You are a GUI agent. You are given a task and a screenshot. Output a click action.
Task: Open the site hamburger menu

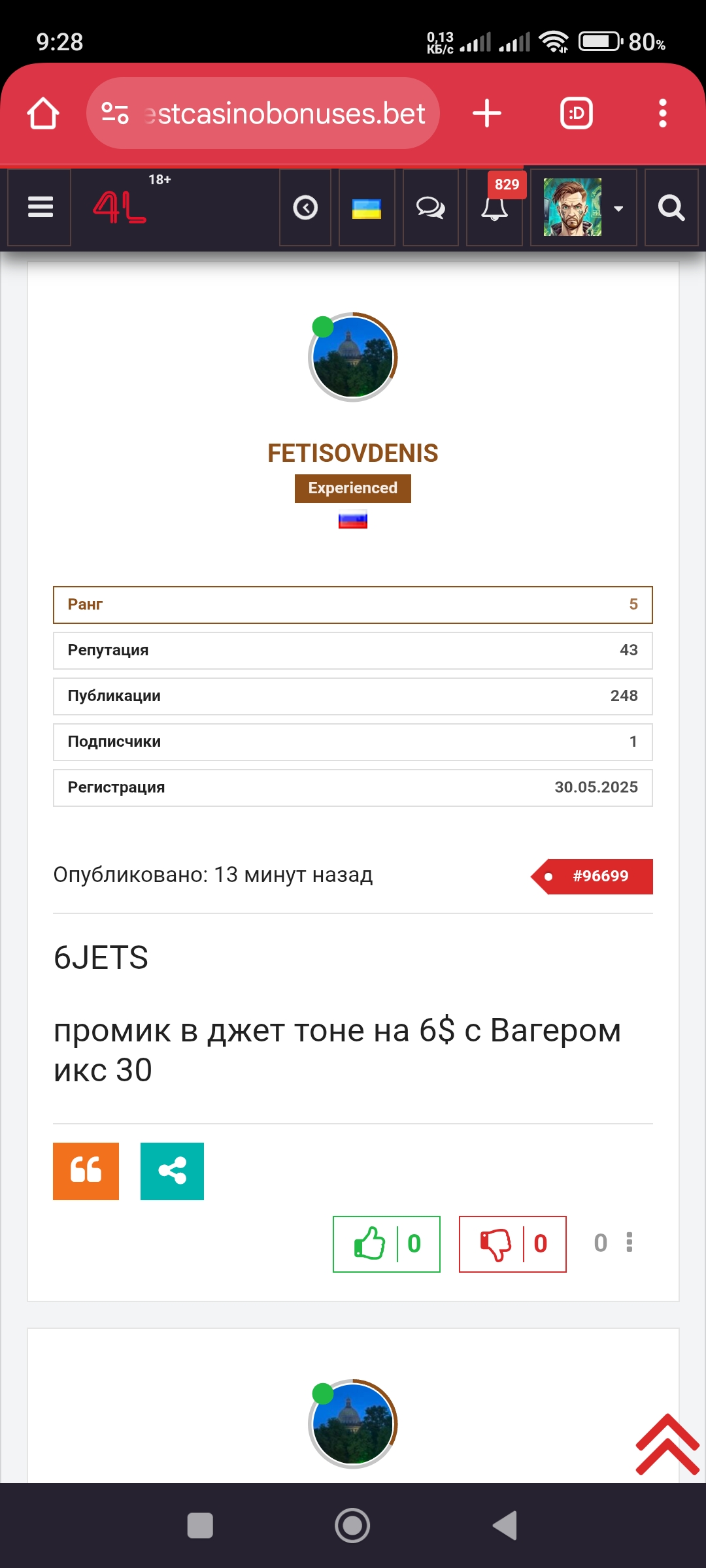pyautogui.click(x=40, y=208)
